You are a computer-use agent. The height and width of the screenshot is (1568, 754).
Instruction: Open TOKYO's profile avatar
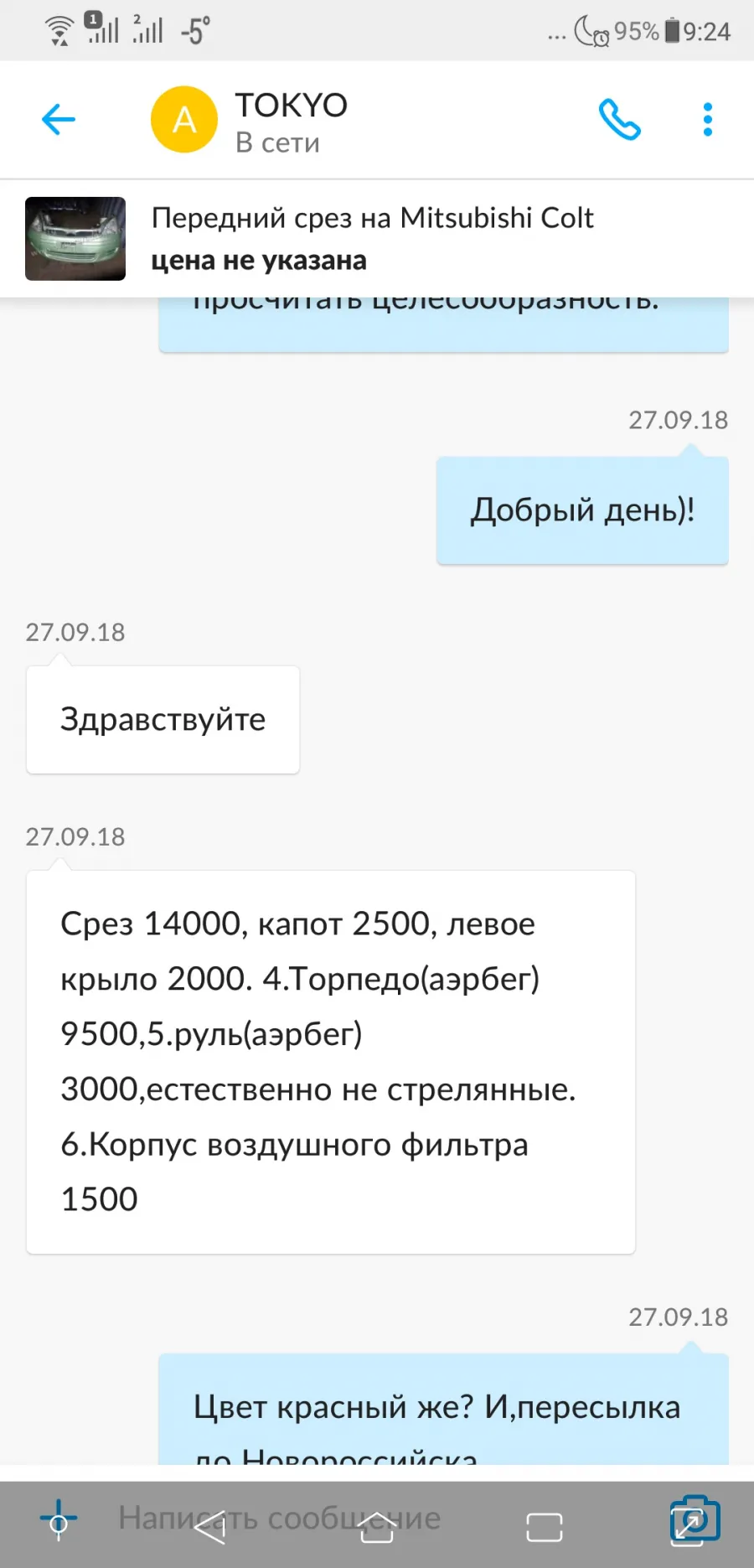[184, 120]
